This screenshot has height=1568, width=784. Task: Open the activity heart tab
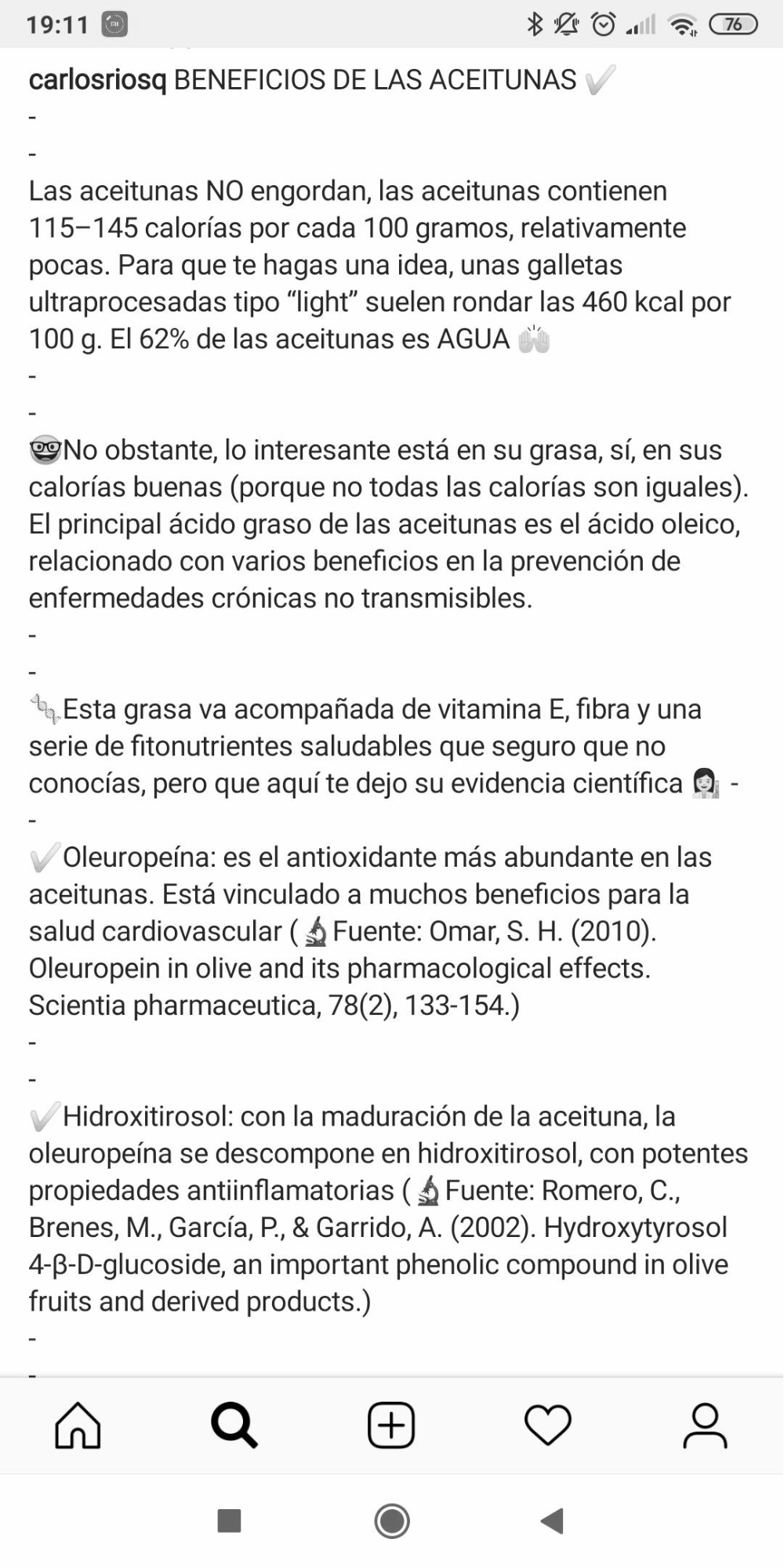(x=548, y=1424)
